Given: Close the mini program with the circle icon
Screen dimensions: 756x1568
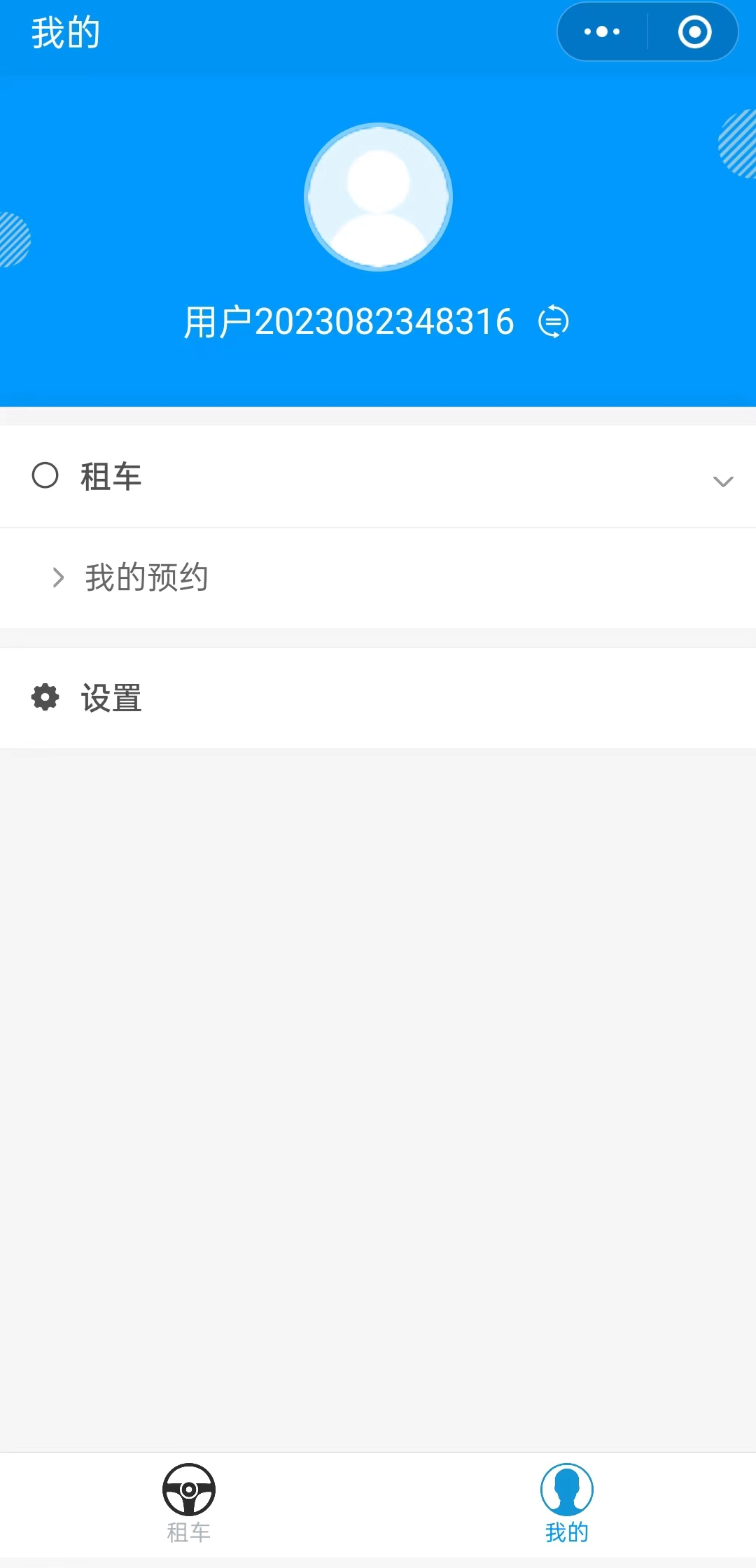Looking at the screenshot, I should tap(694, 31).
